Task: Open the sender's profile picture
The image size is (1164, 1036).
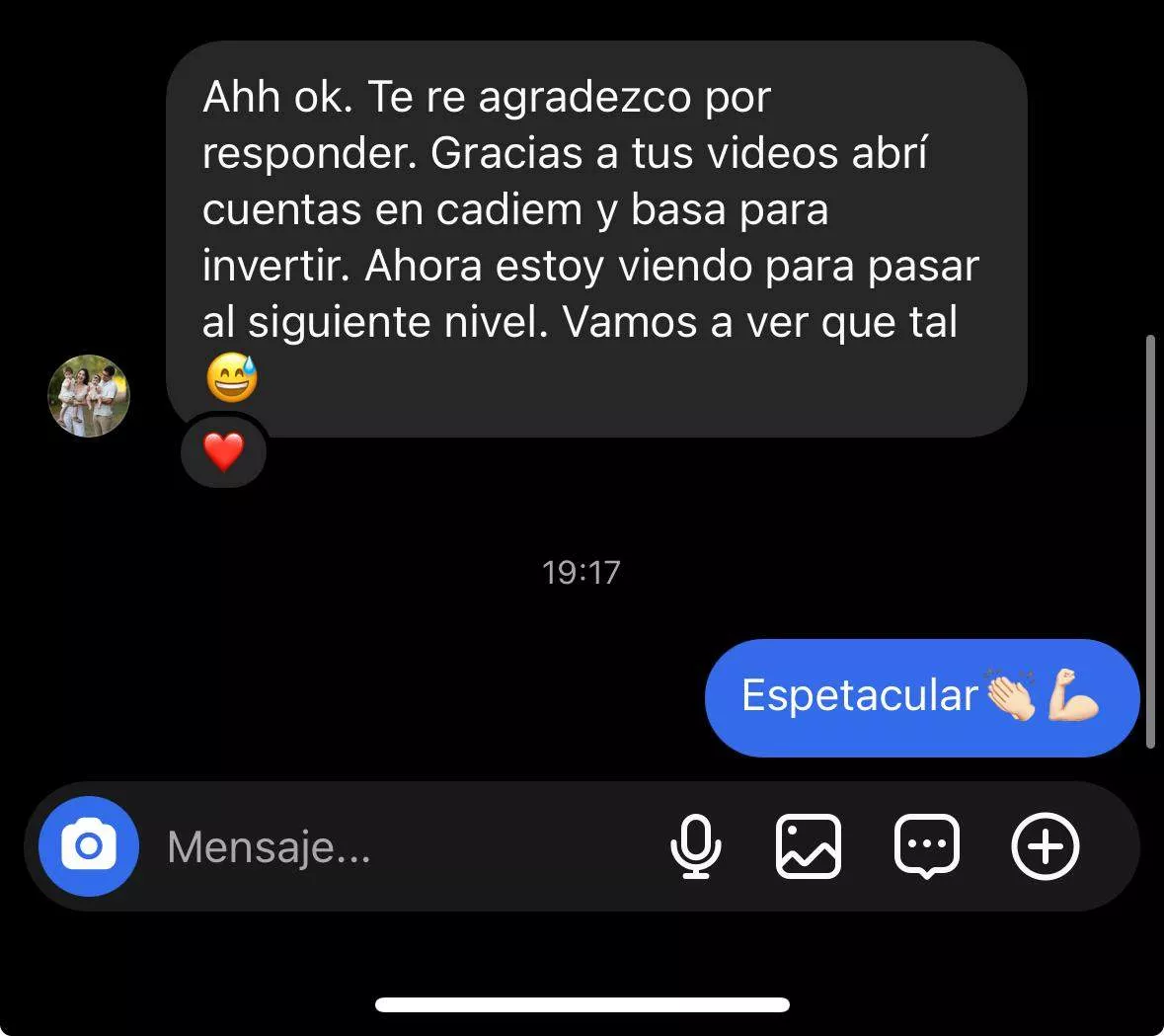Action: pos(89,395)
